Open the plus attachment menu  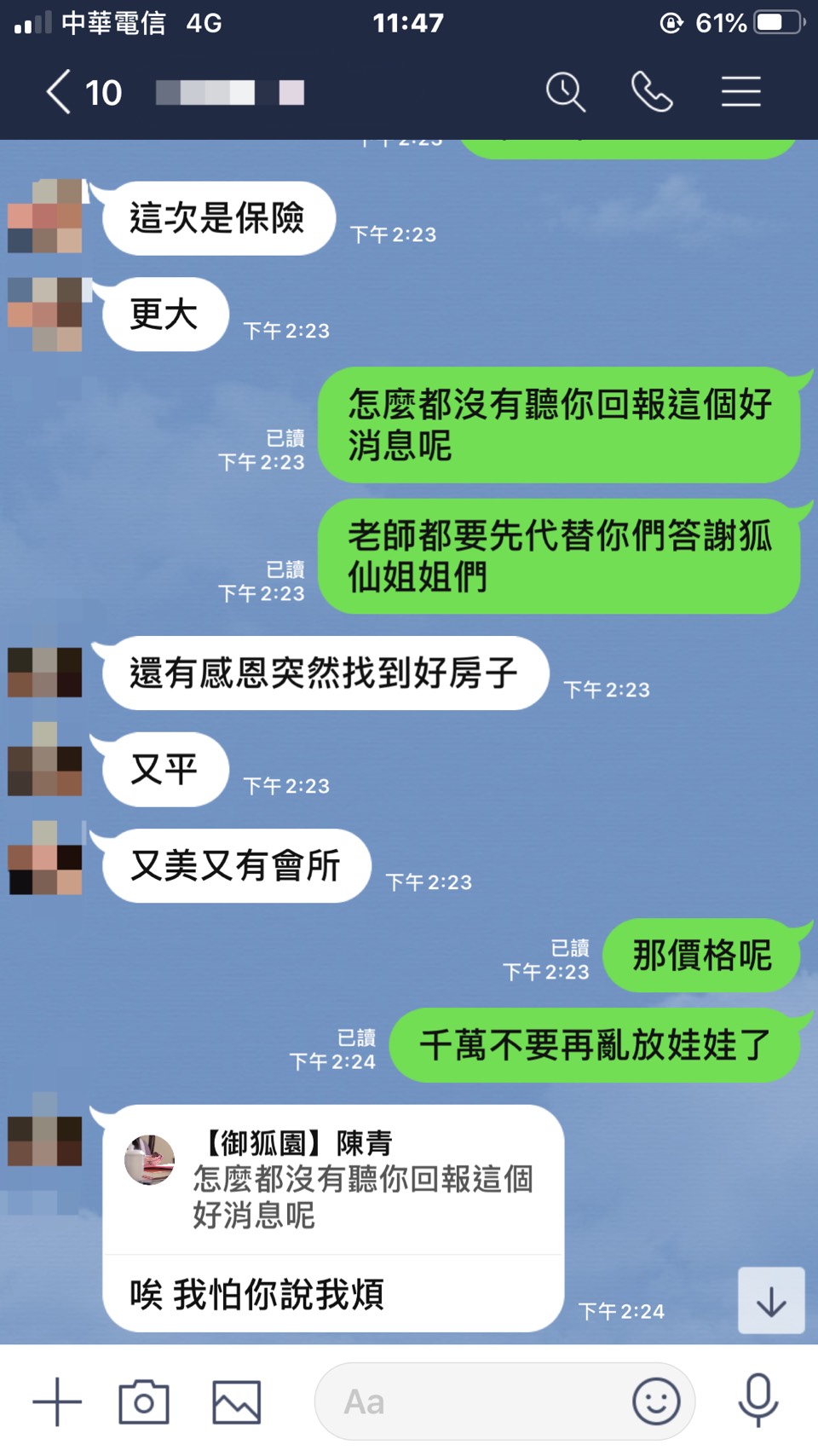pos(57,1401)
